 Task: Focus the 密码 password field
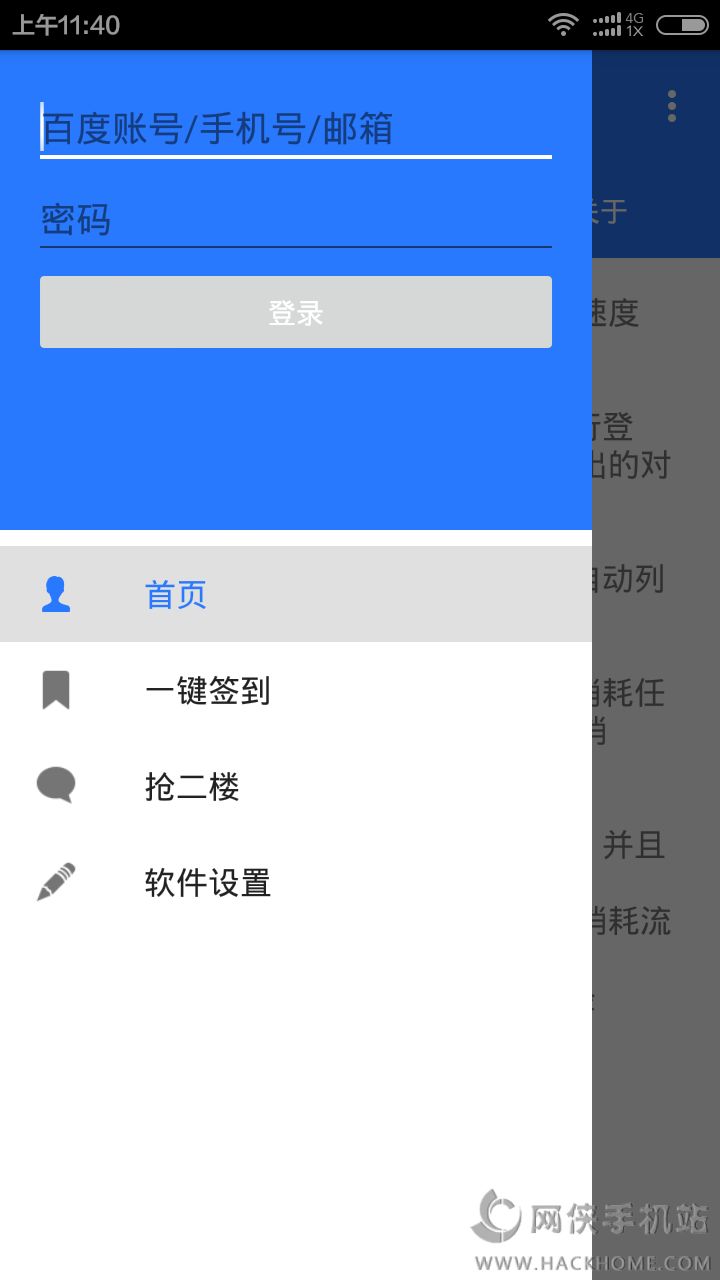pyautogui.click(x=295, y=220)
